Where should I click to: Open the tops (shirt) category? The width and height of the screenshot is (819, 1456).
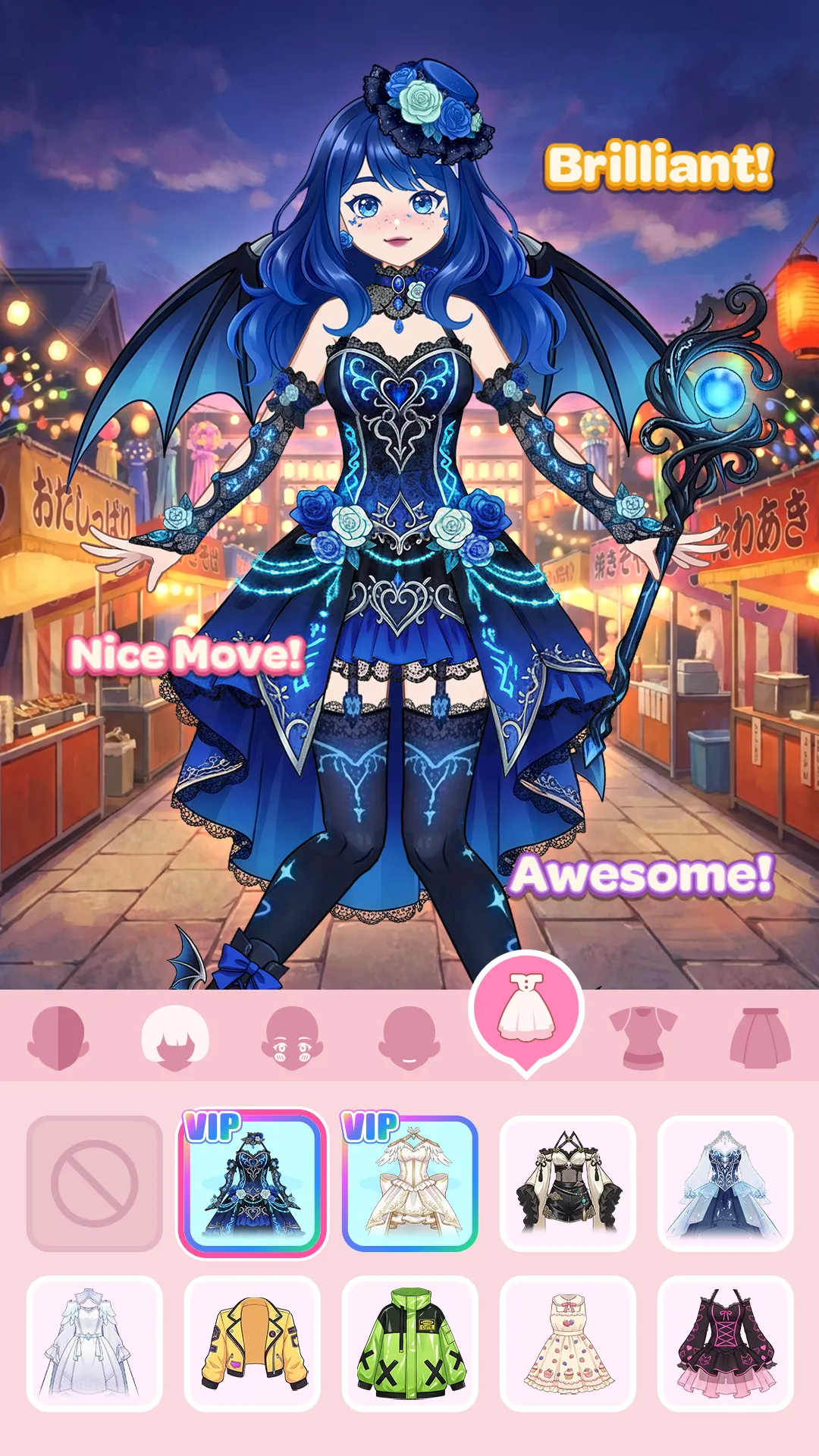[x=643, y=1037]
